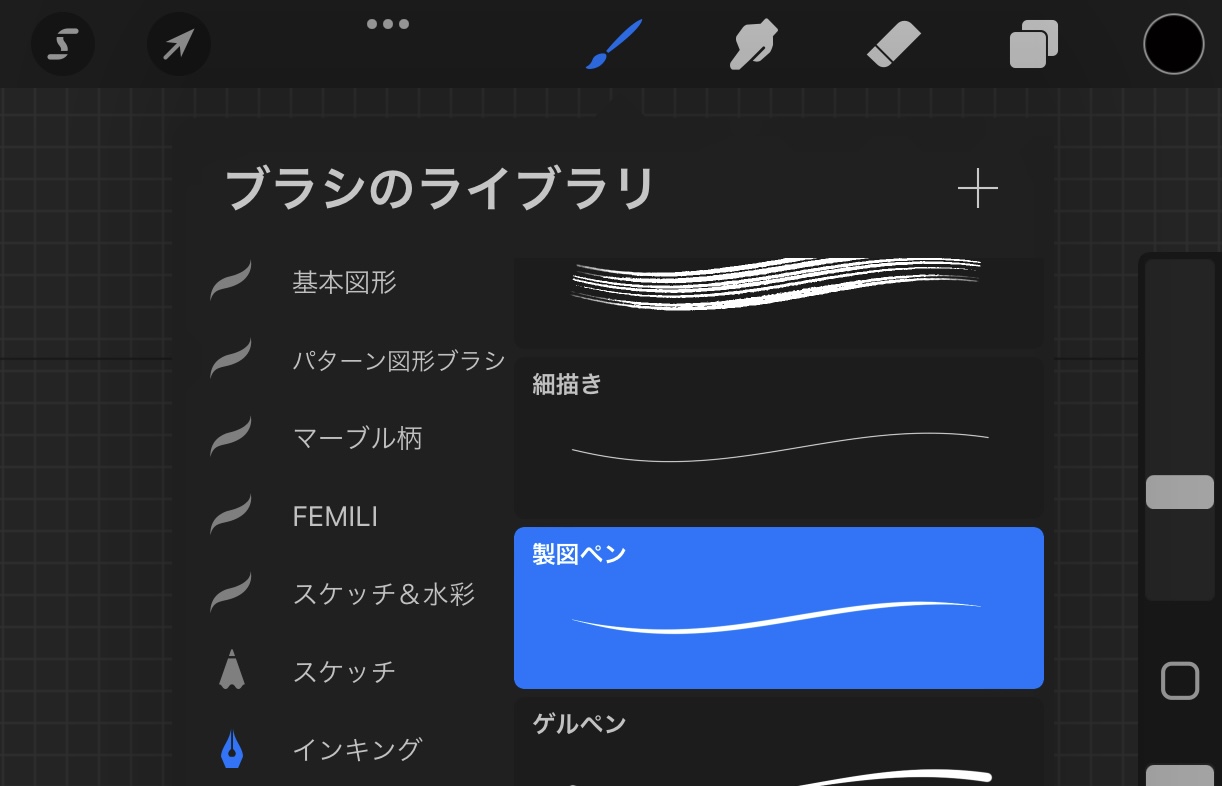Open the パターン図形ブラシ brush set
Screen dimensions: 1222x786
coord(397,361)
